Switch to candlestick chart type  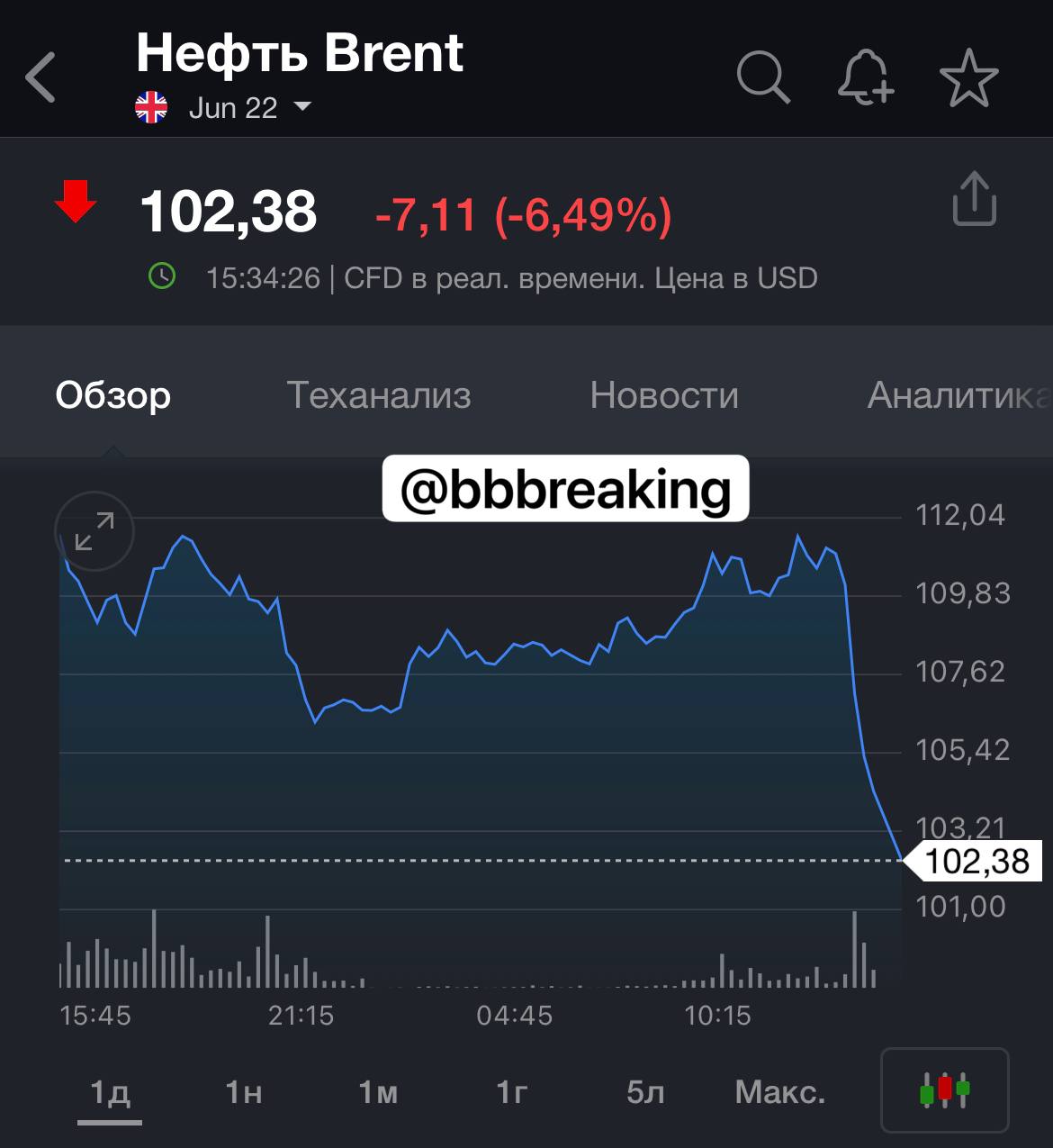(x=944, y=1089)
